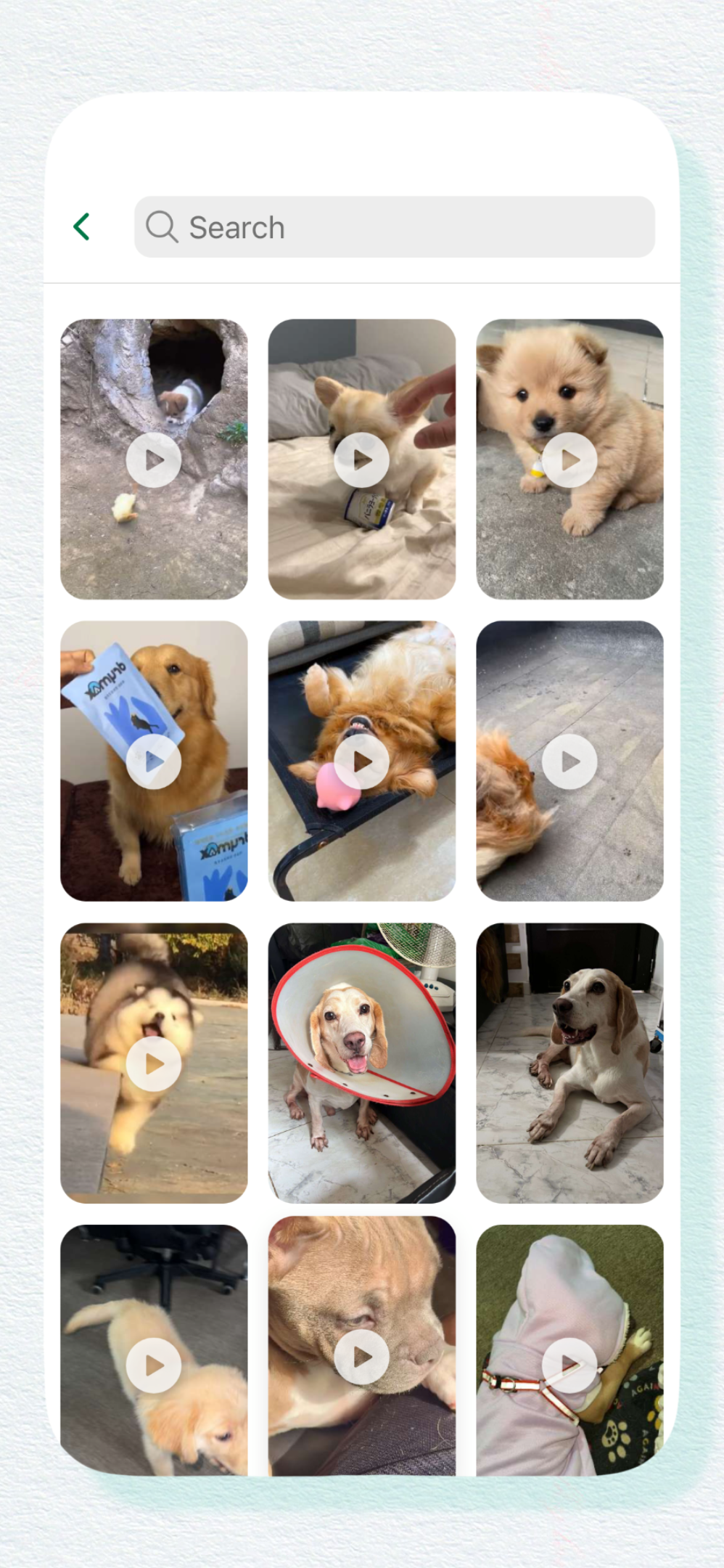Play upside-down dog with pink toy video
Screen dimensions: 724x1568
point(361,761)
